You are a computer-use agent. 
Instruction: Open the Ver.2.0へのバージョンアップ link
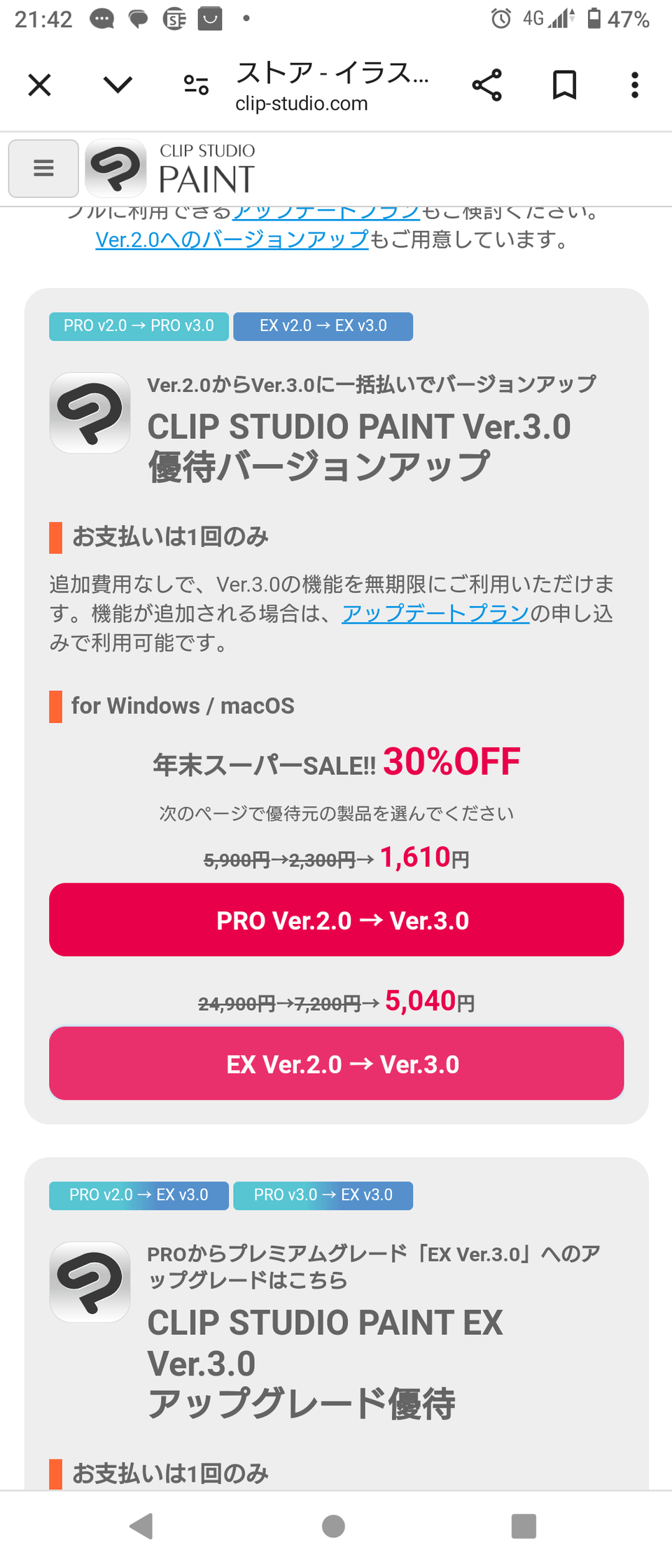[232, 240]
